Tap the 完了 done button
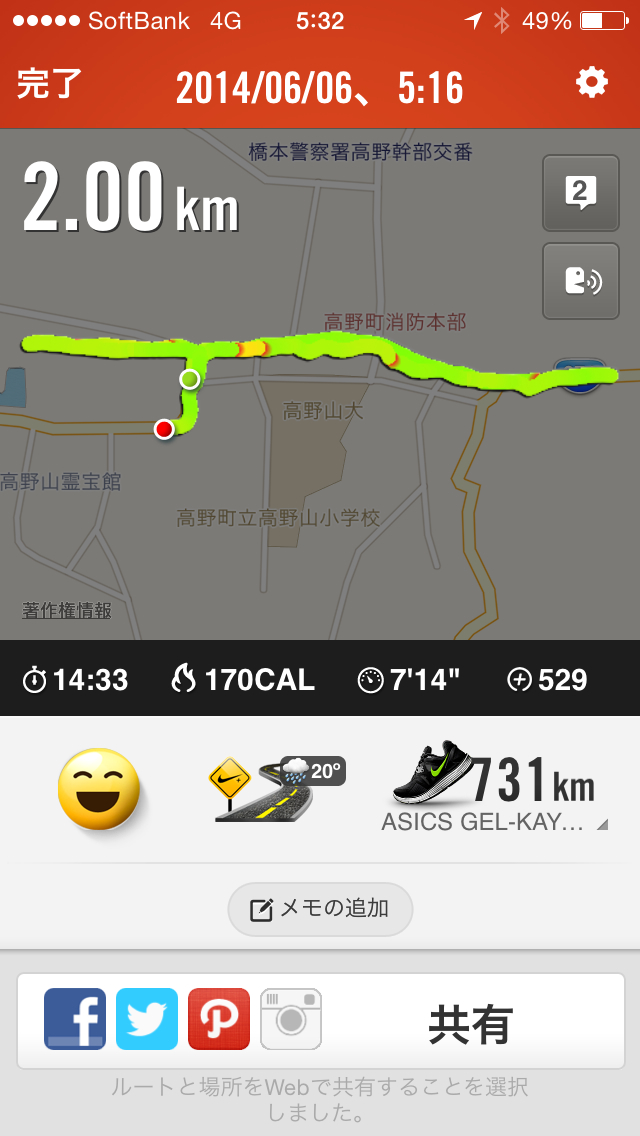Screen dimensions: 640x1136 coord(50,85)
